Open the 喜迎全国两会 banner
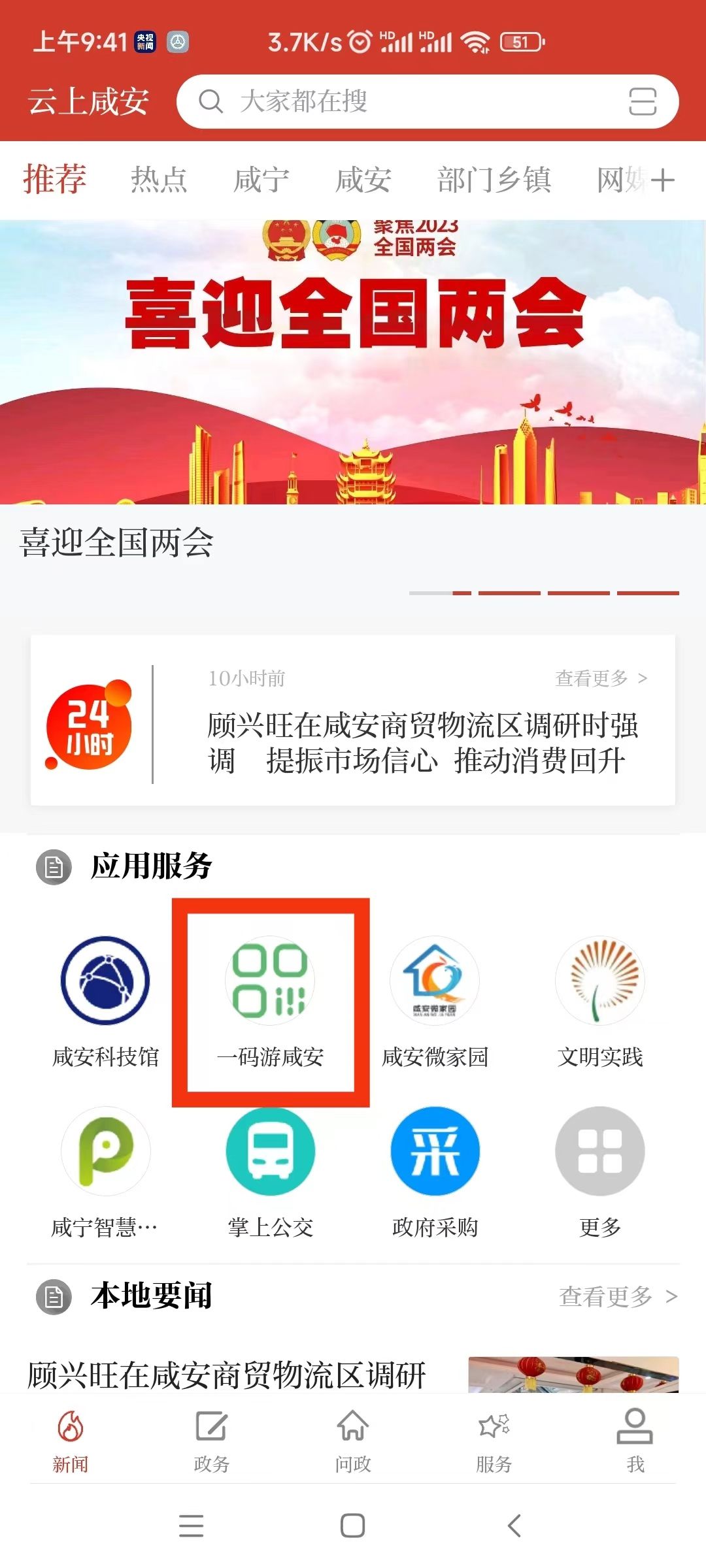Viewport: 706px width, 1568px height. [x=353, y=363]
